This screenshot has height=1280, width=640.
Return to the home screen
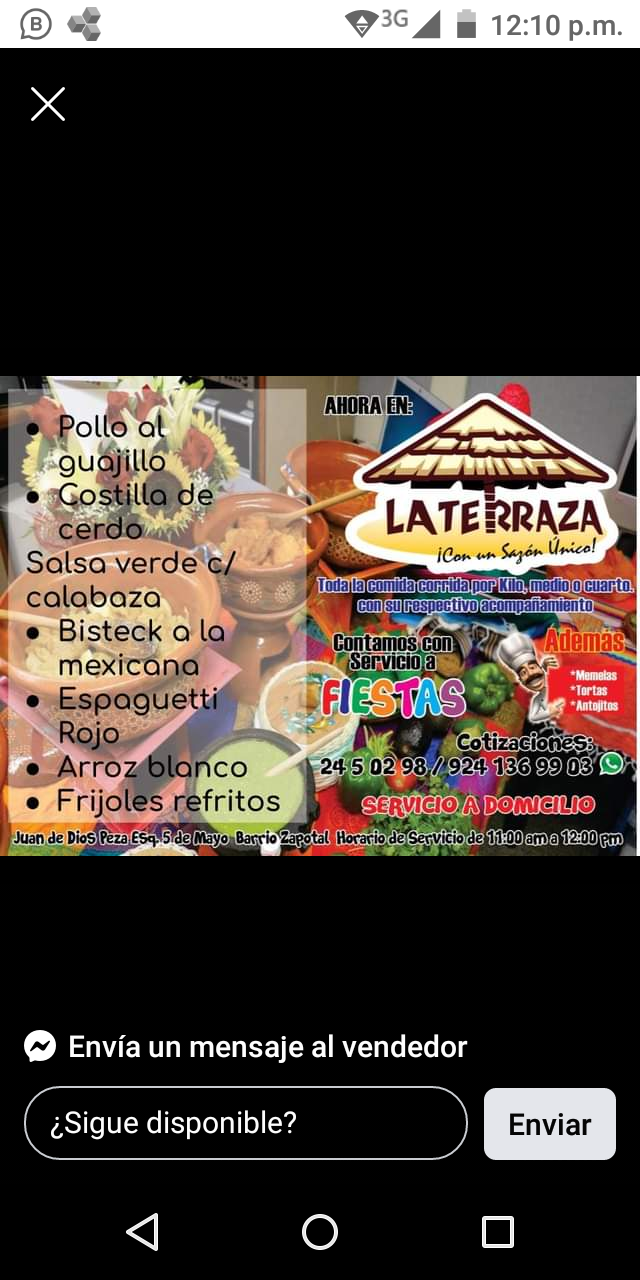coord(320,1231)
